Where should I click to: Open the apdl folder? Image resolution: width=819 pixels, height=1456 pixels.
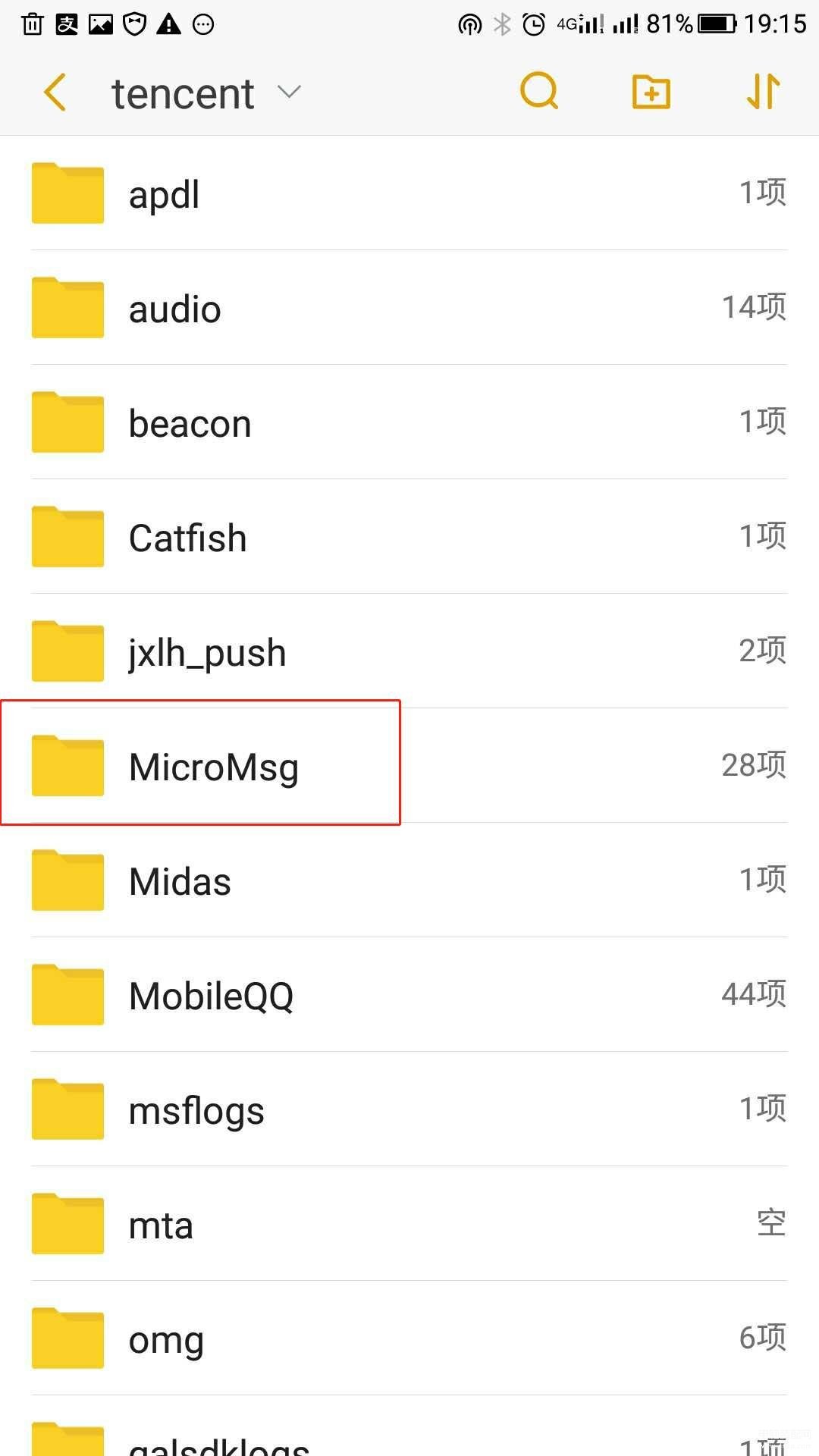[x=409, y=193]
